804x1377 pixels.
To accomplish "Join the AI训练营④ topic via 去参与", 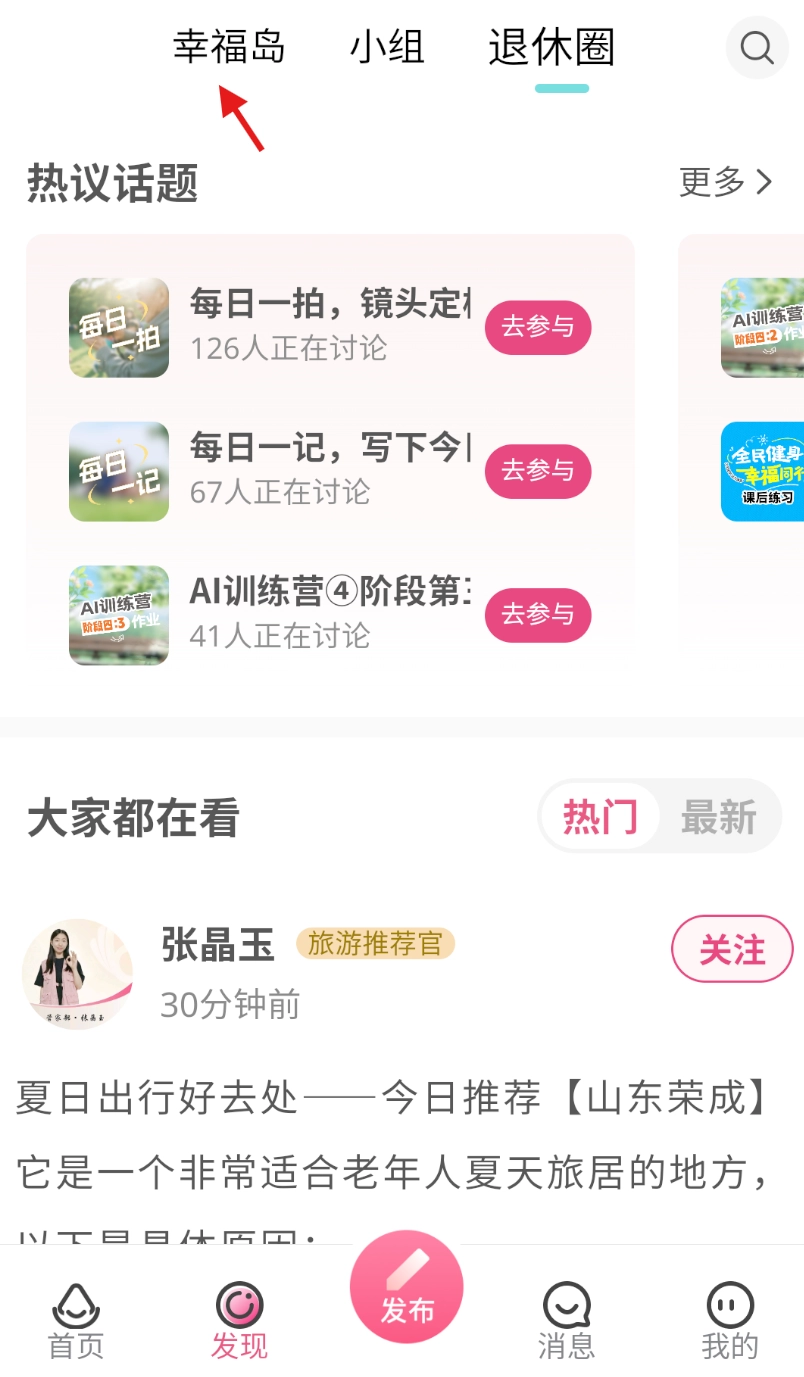I will tap(538, 615).
